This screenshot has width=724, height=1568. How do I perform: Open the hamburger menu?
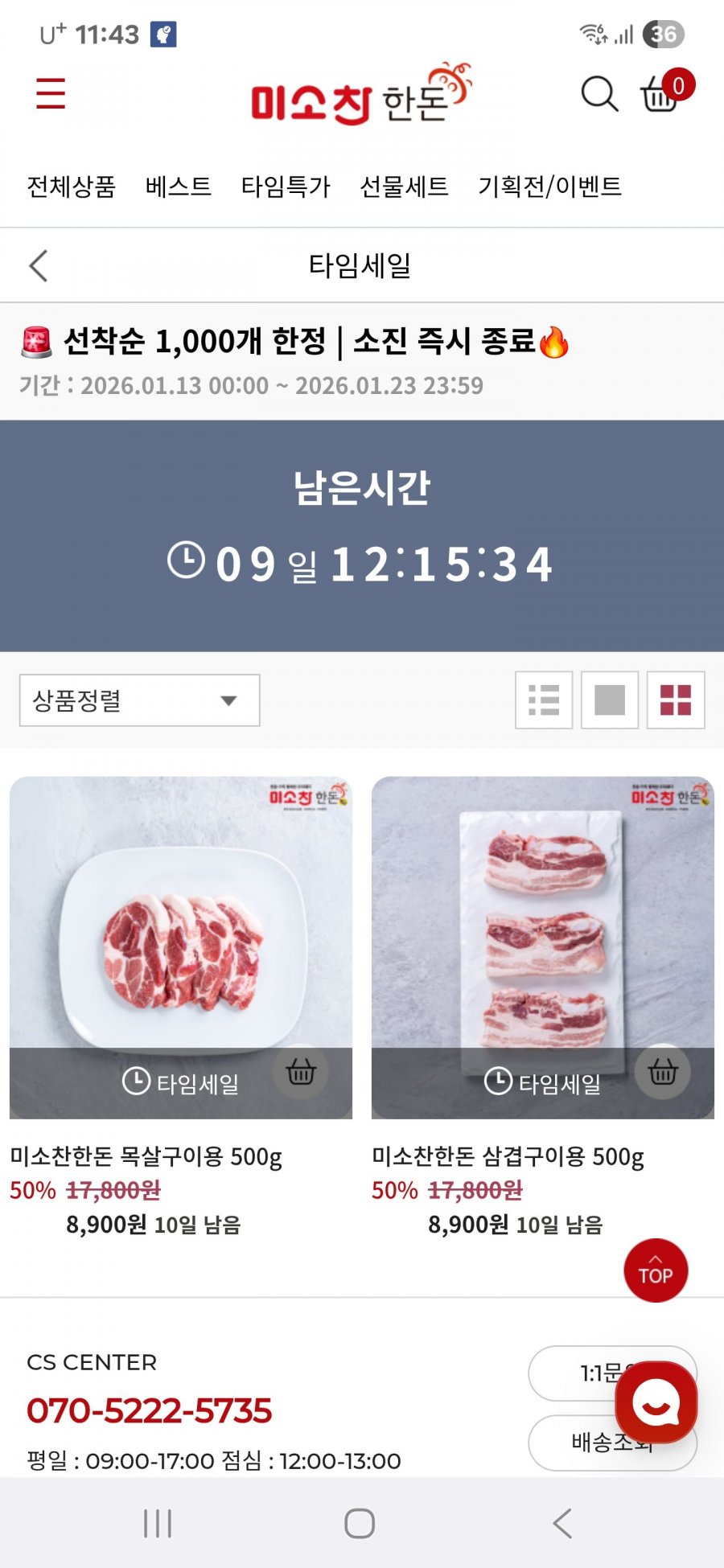point(51,93)
